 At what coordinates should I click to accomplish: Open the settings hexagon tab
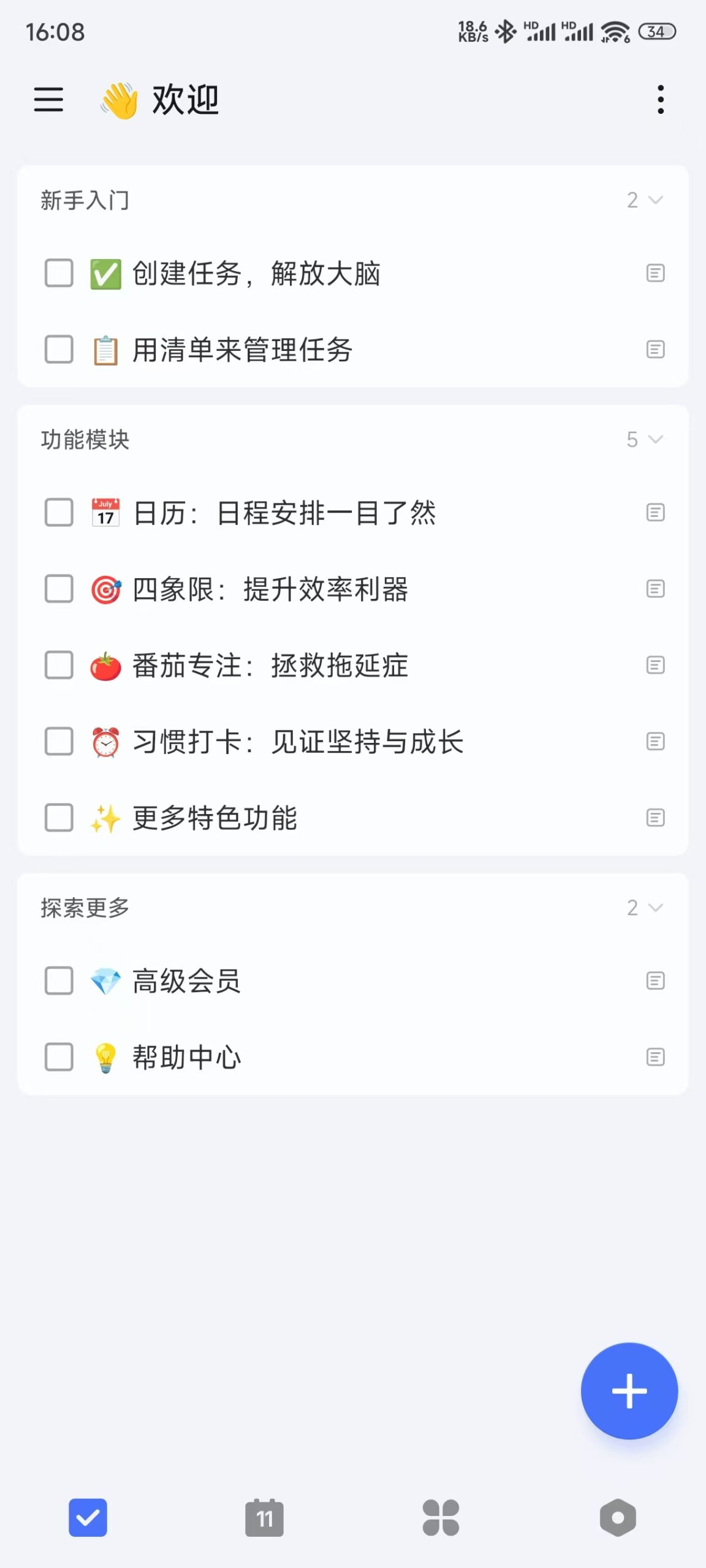[x=618, y=1518]
